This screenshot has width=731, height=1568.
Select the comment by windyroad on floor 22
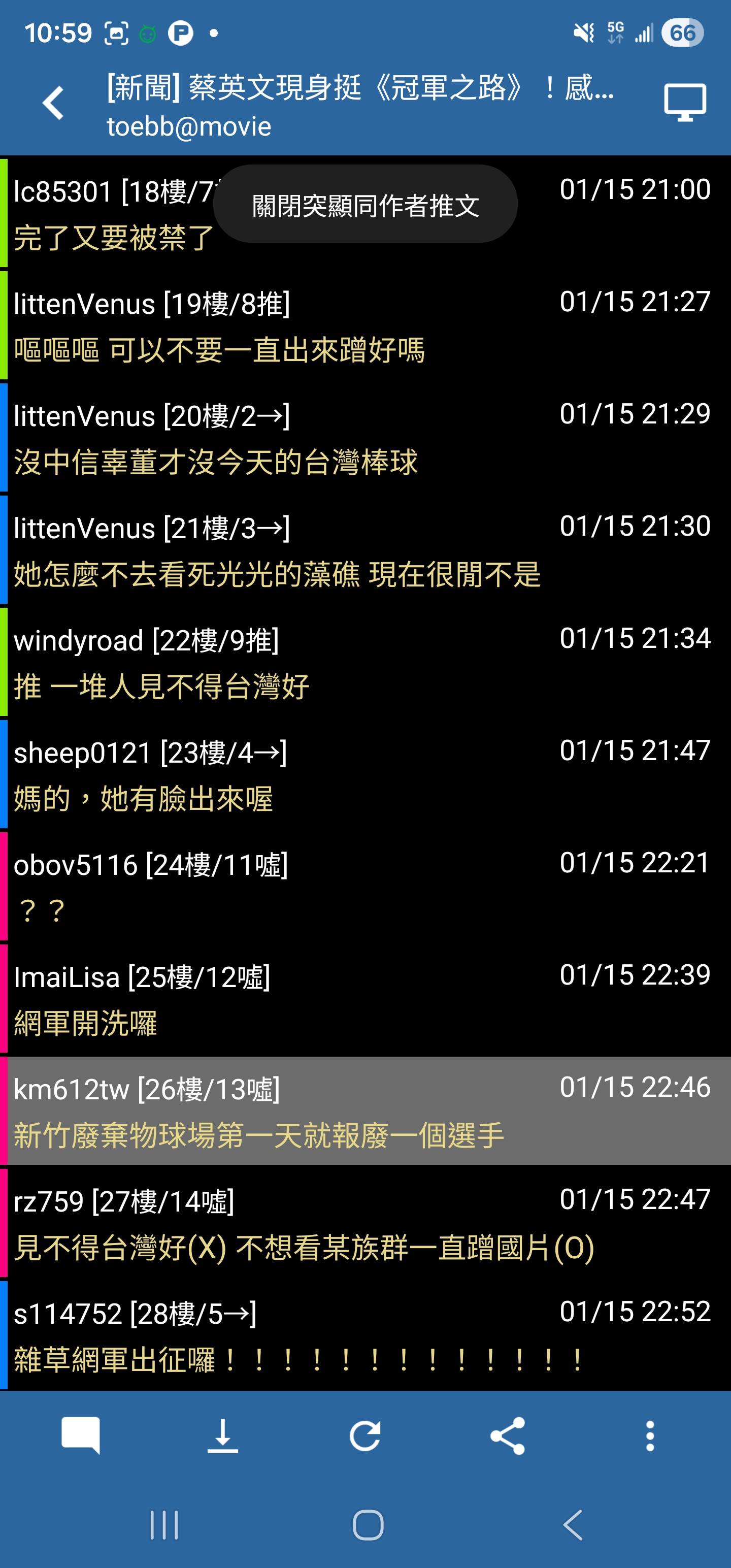coord(365,663)
